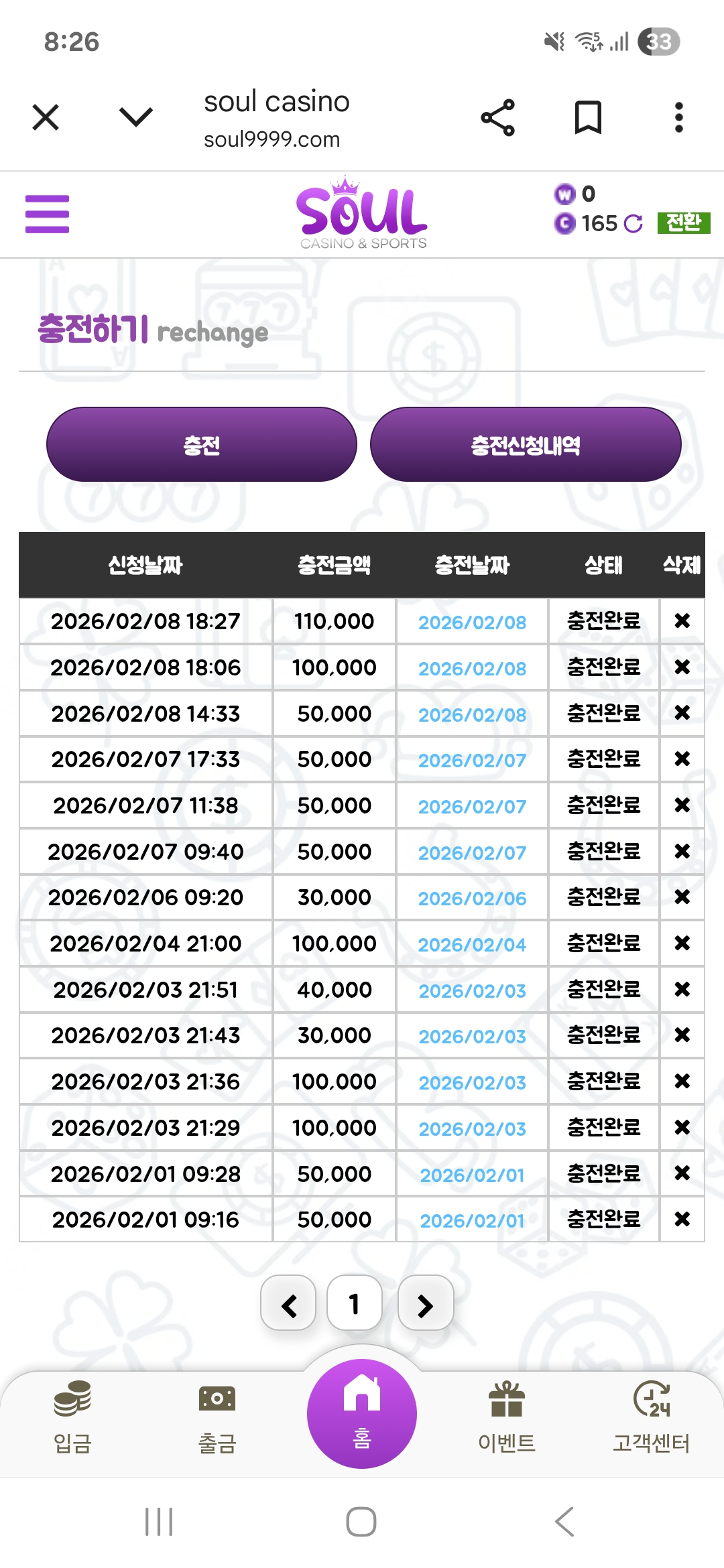Return to the 홈 home screen

click(x=362, y=1413)
